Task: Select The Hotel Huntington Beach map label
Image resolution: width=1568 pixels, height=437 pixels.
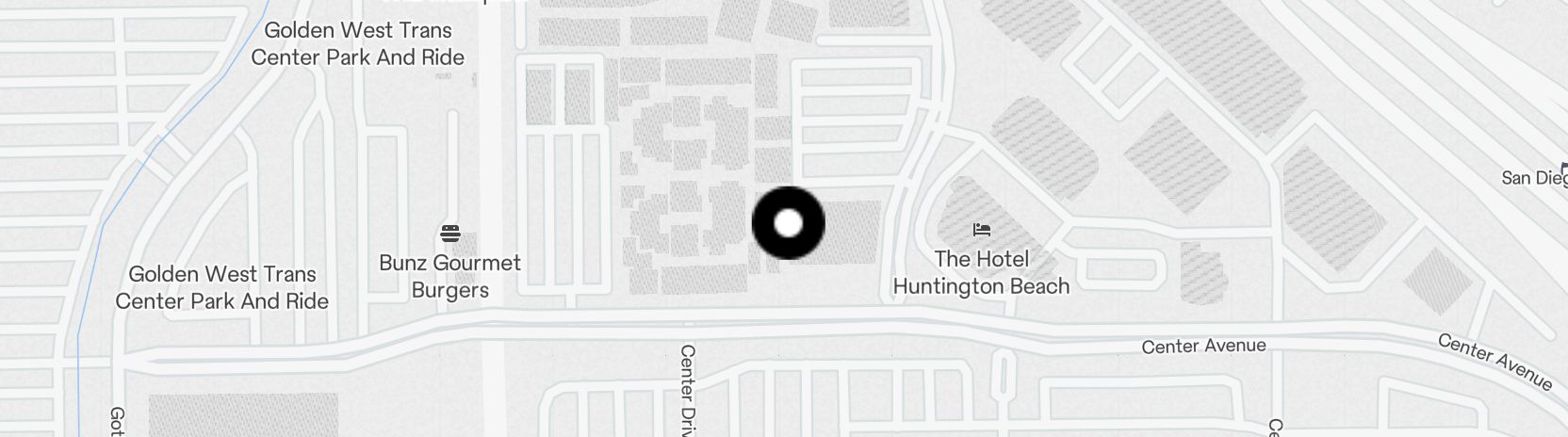Action: click(x=981, y=271)
